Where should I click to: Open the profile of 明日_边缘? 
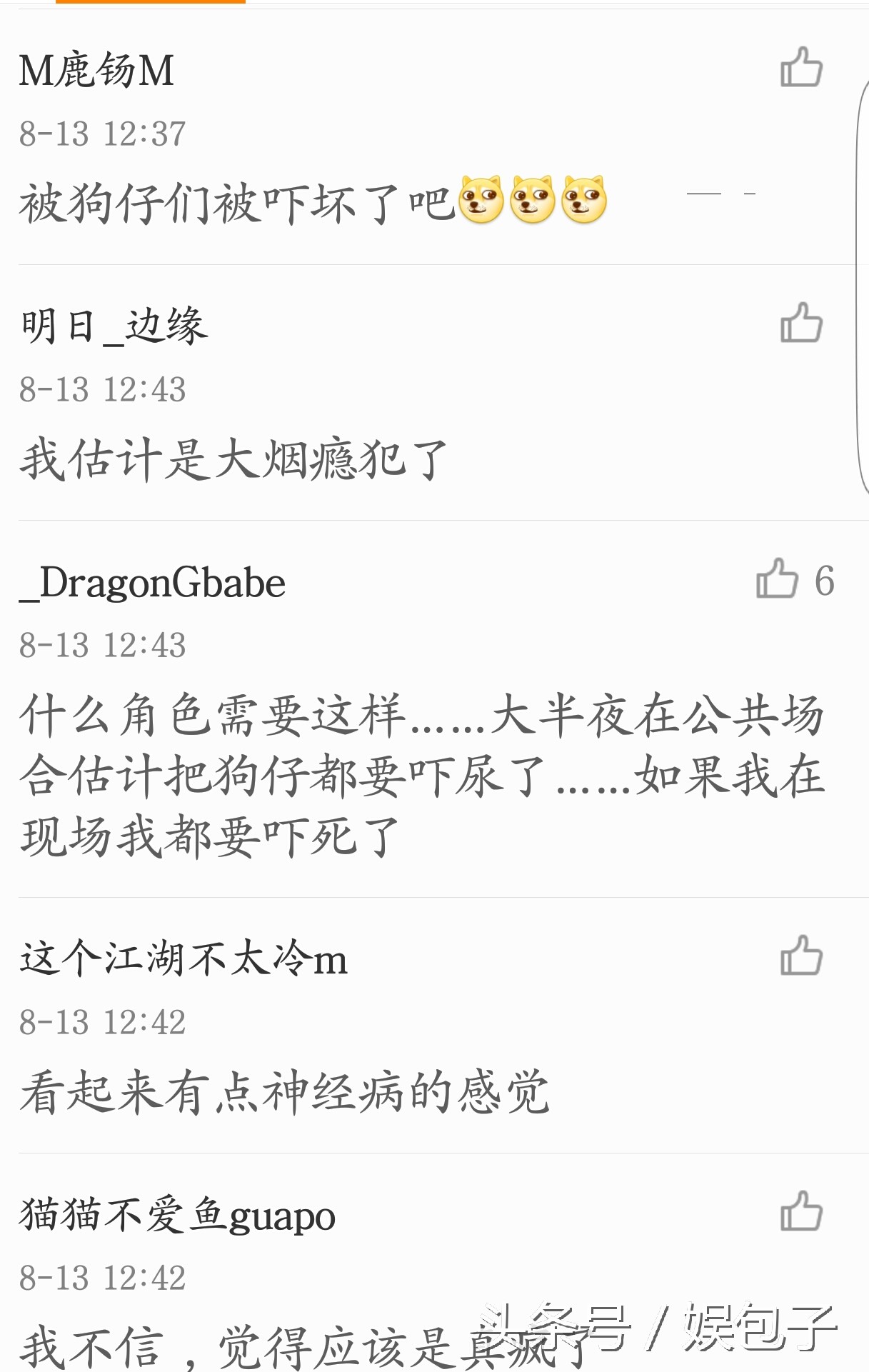click(114, 326)
